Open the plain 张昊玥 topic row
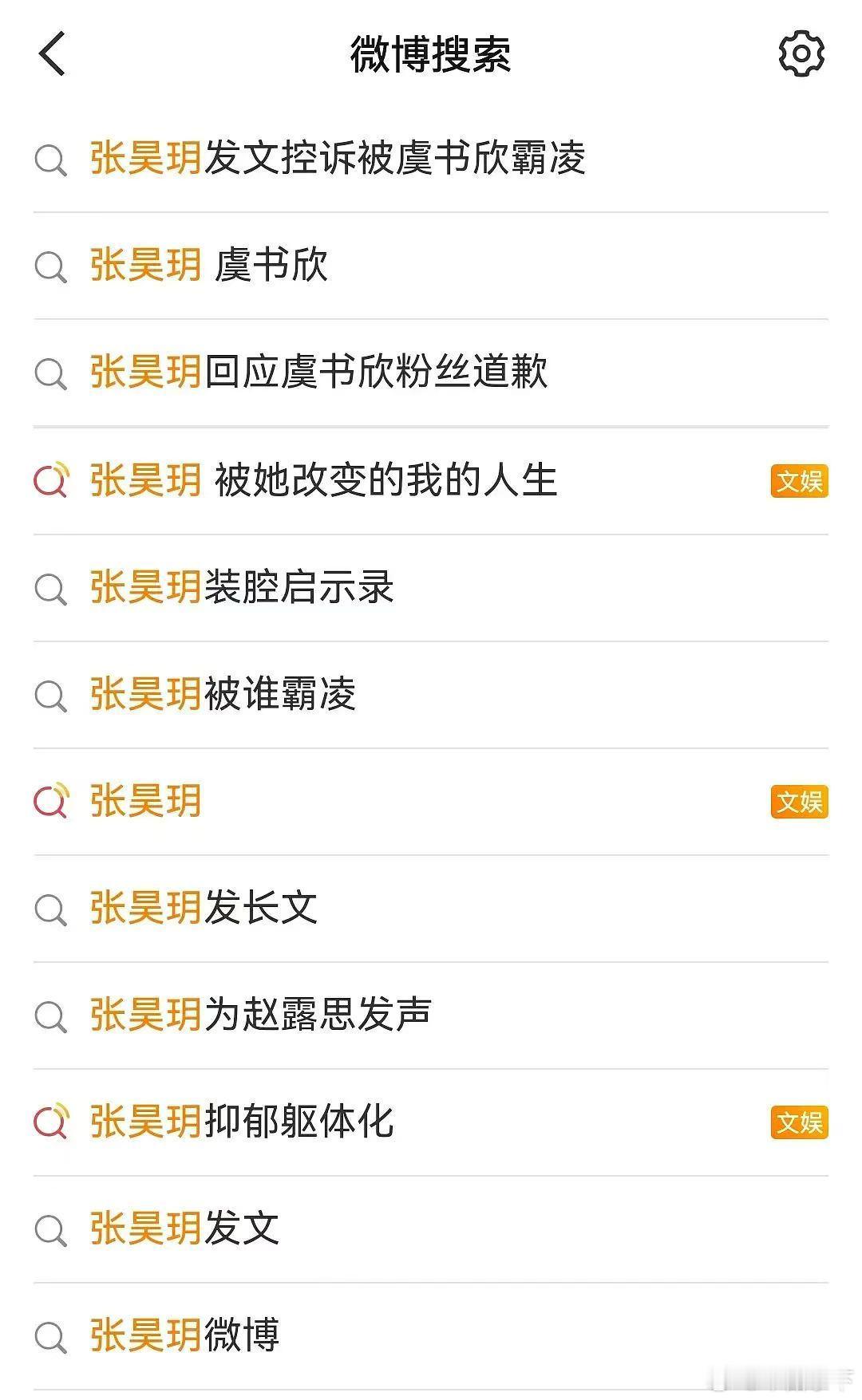862x1400 pixels. 145,801
